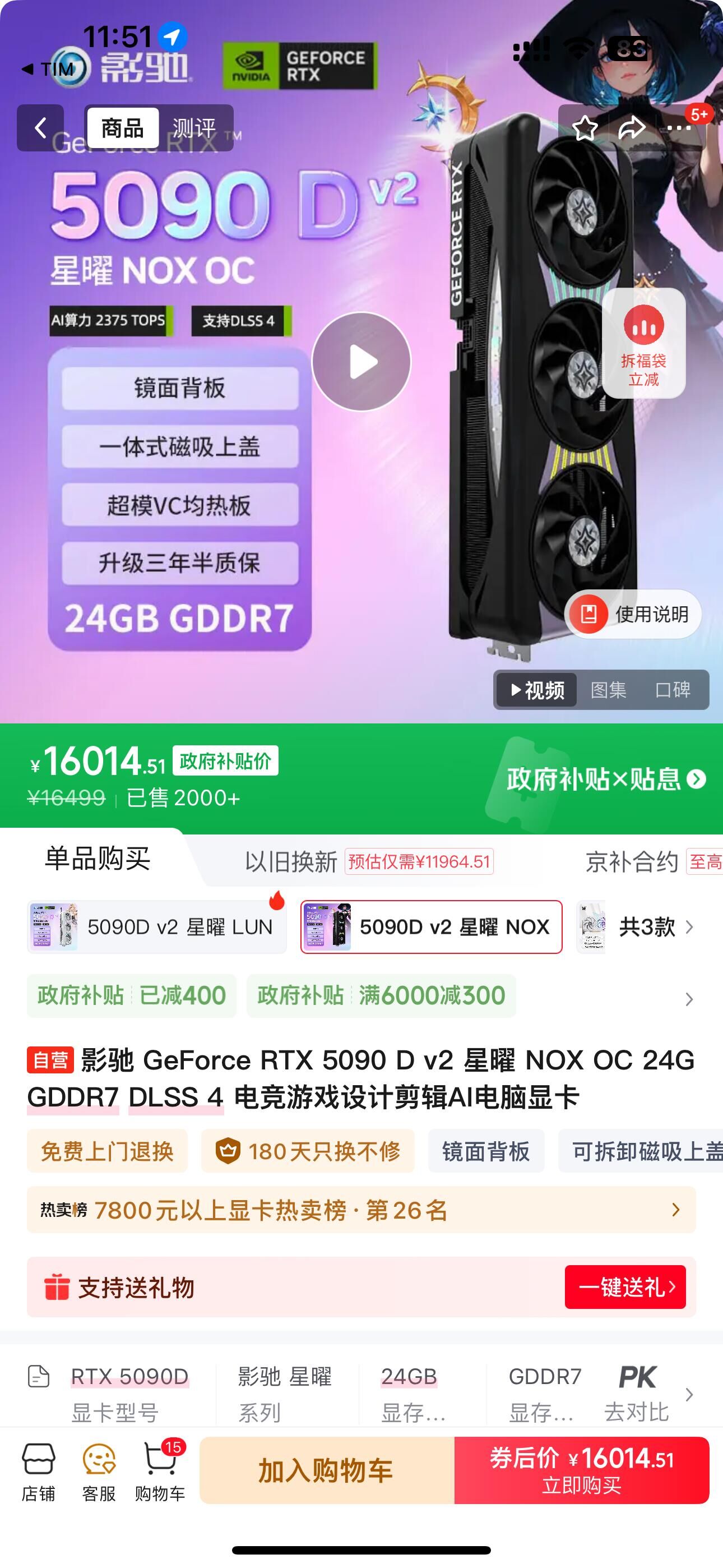
Task: Switch gallery to 图集
Action: coord(608,690)
